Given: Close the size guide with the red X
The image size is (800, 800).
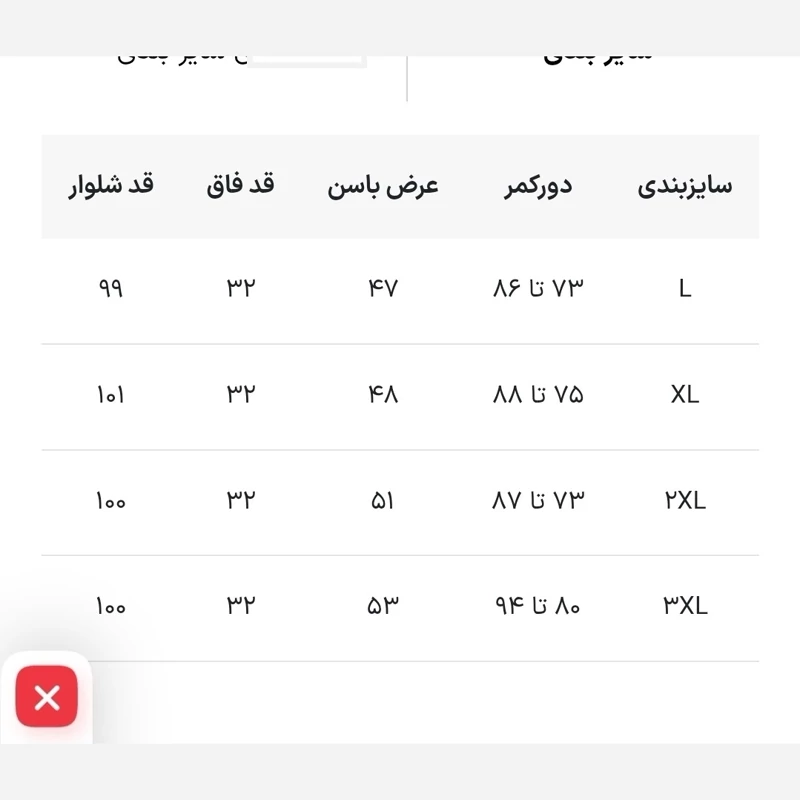Looking at the screenshot, I should pos(47,696).
